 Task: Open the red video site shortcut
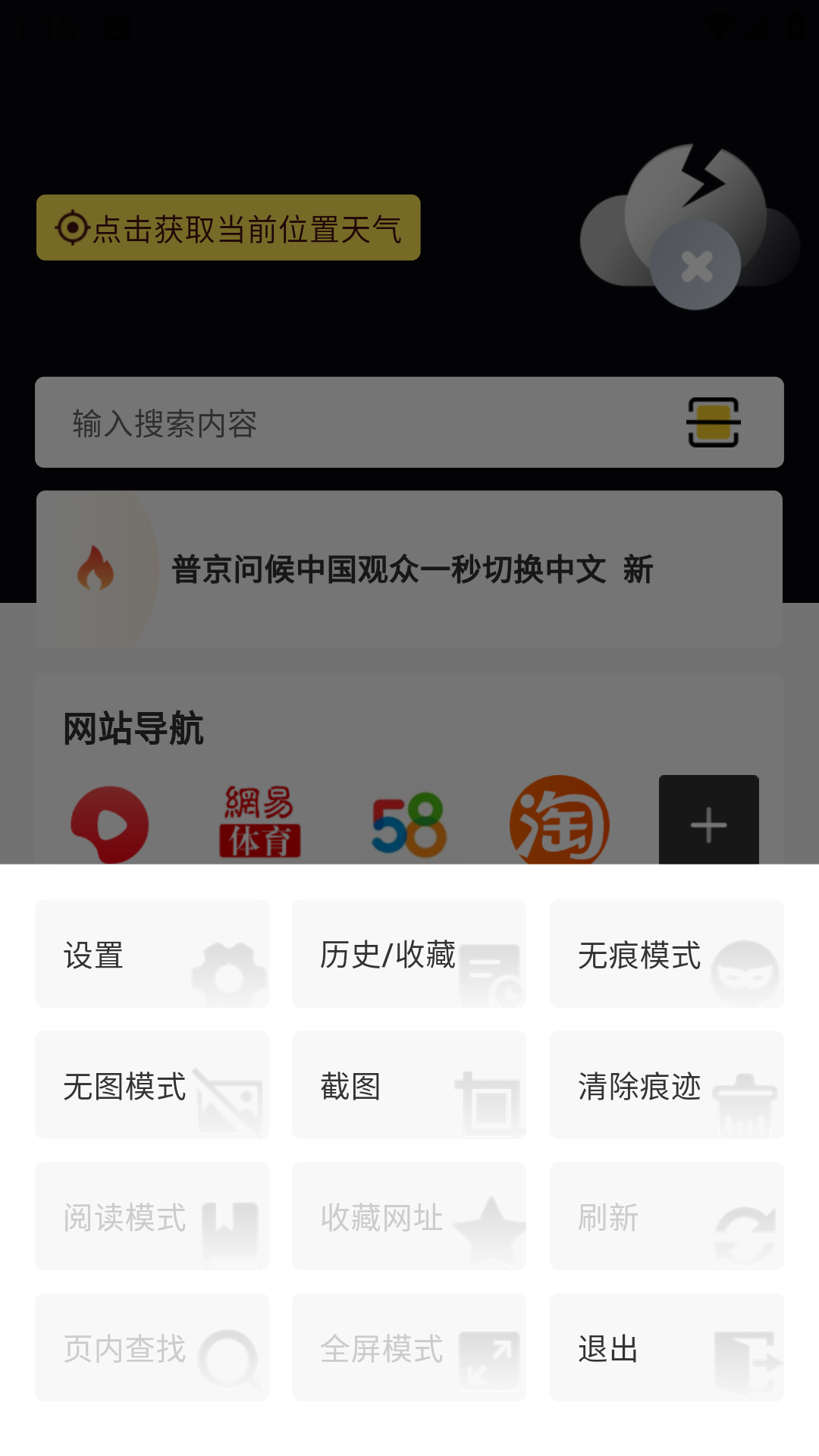coord(110,824)
